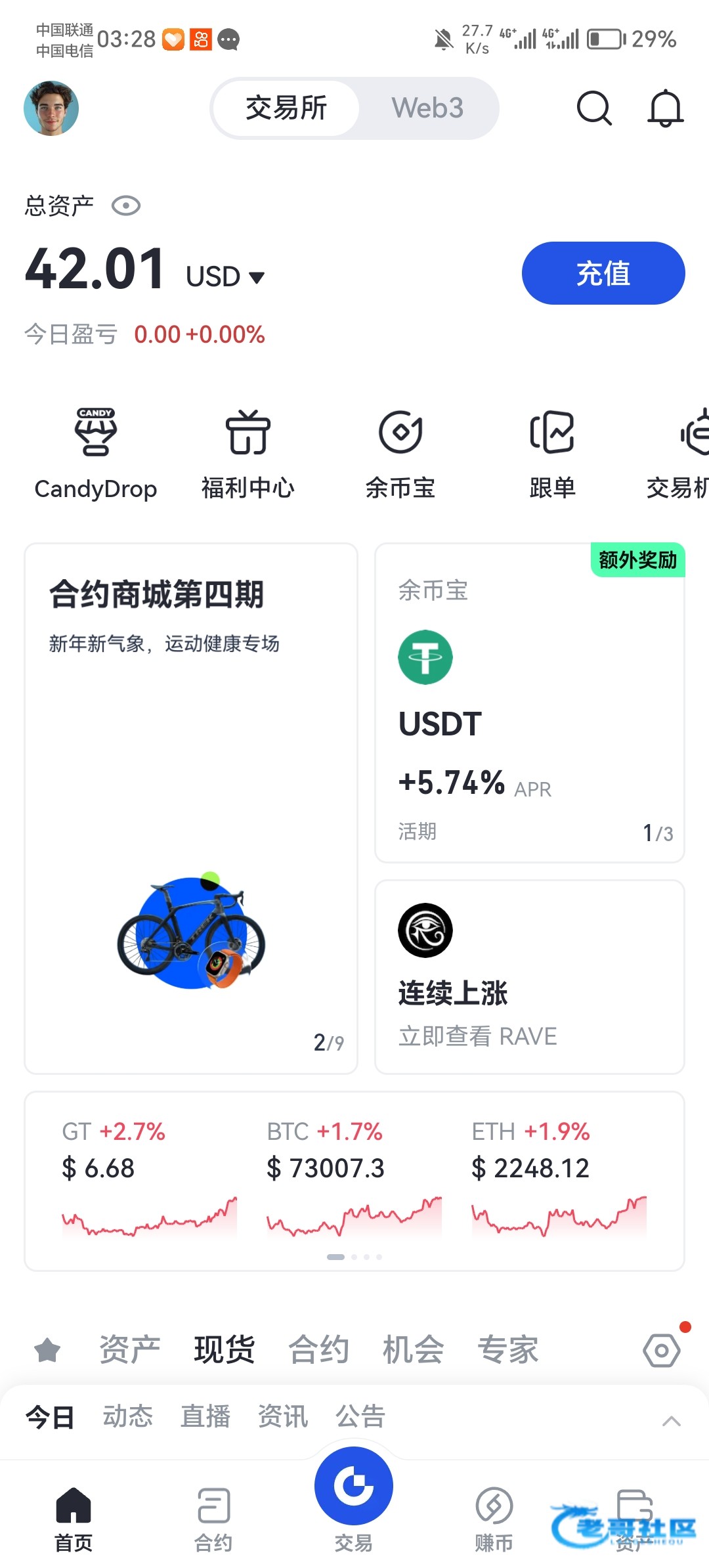Open 福利中心 rewards center
709x1568 pixels.
247,453
